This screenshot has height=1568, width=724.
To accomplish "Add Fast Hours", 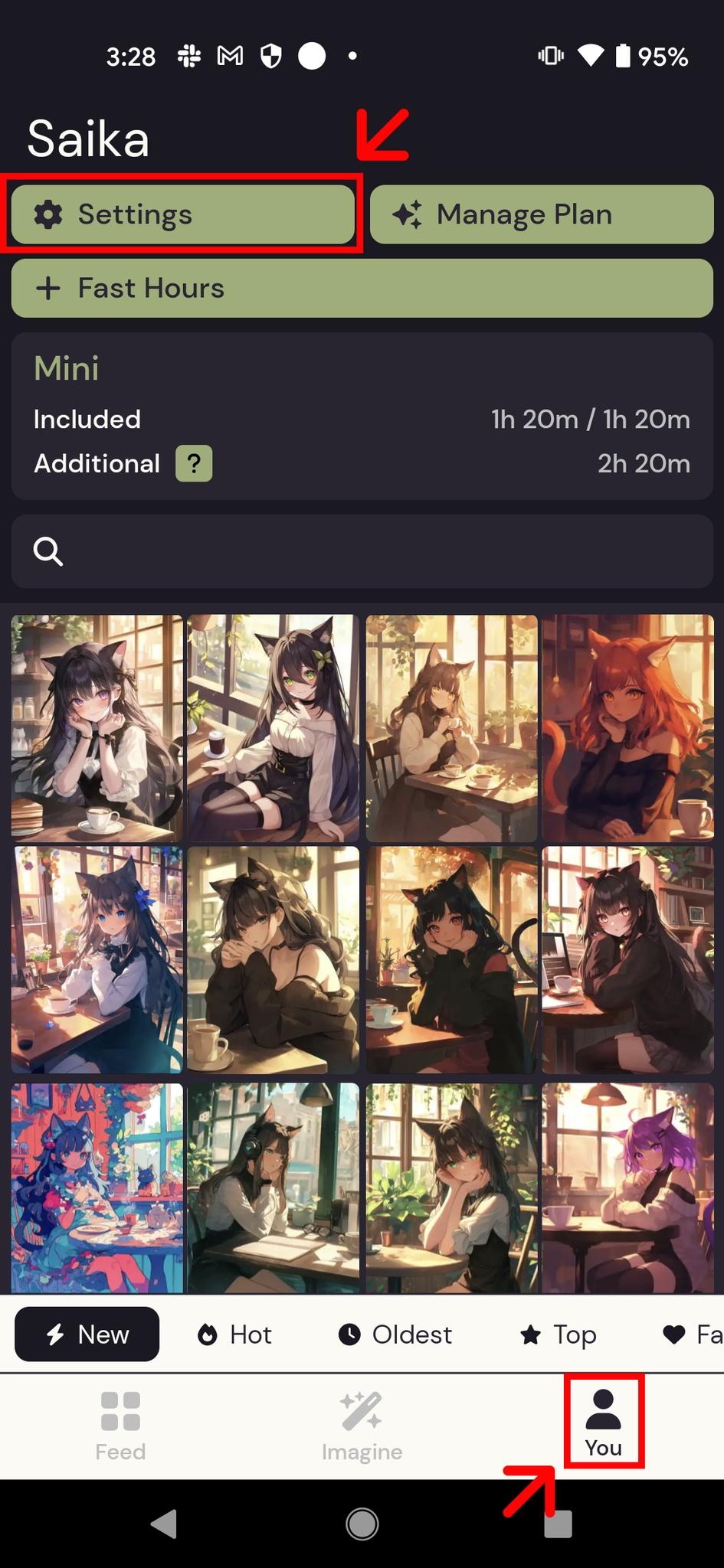I will pyautogui.click(x=362, y=289).
